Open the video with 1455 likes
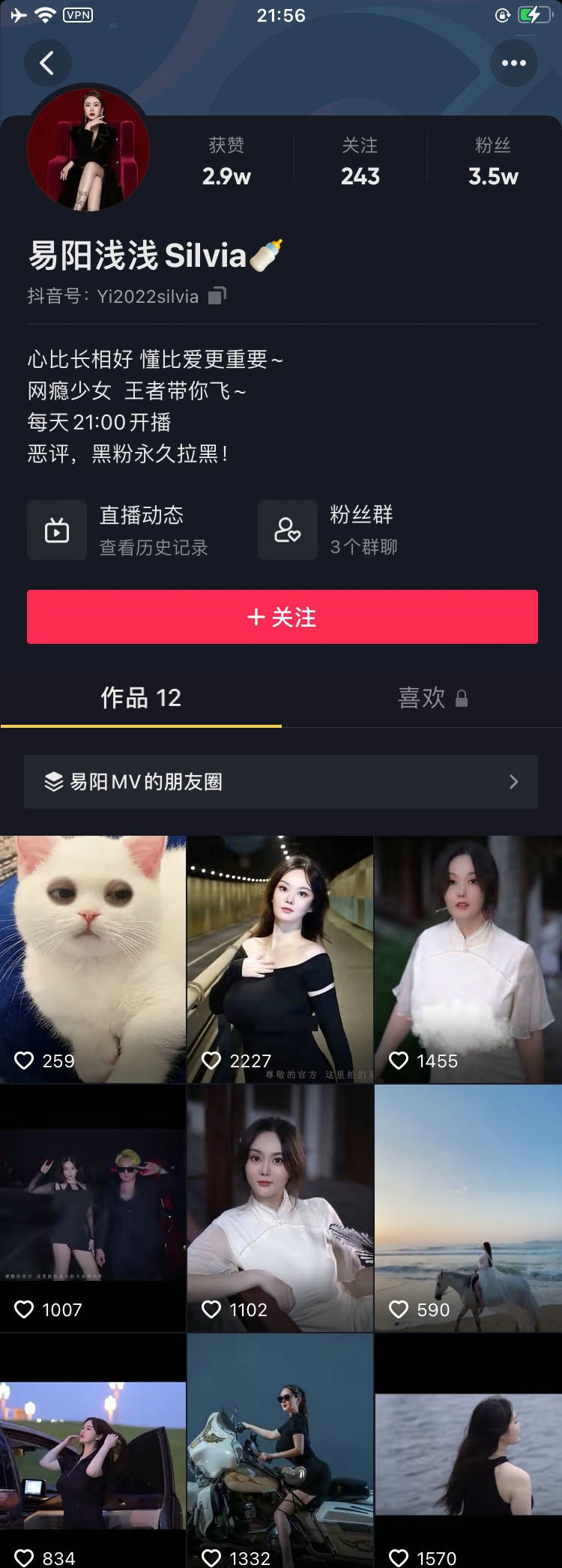Screen dimensions: 562x1568 468,959
